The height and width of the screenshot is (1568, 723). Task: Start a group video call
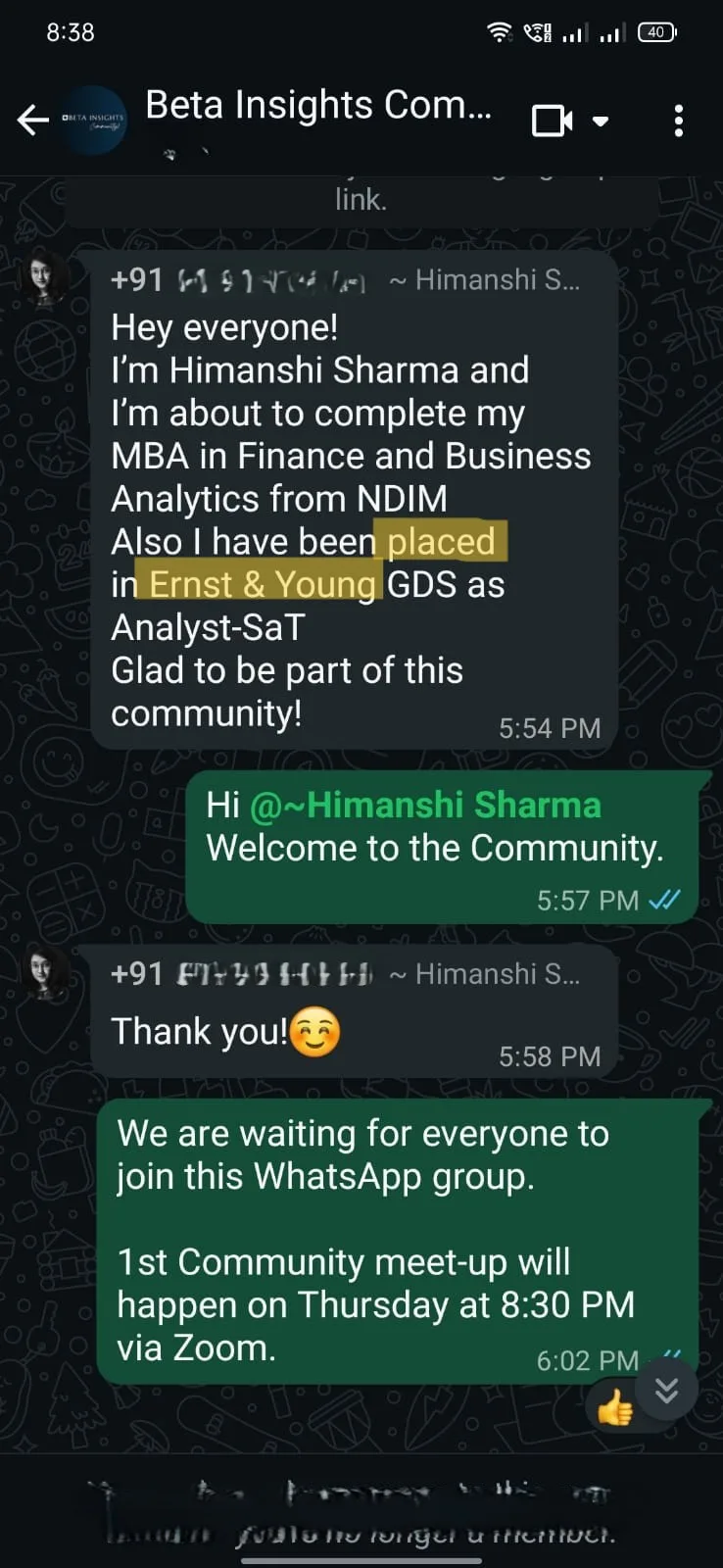pyautogui.click(x=552, y=121)
